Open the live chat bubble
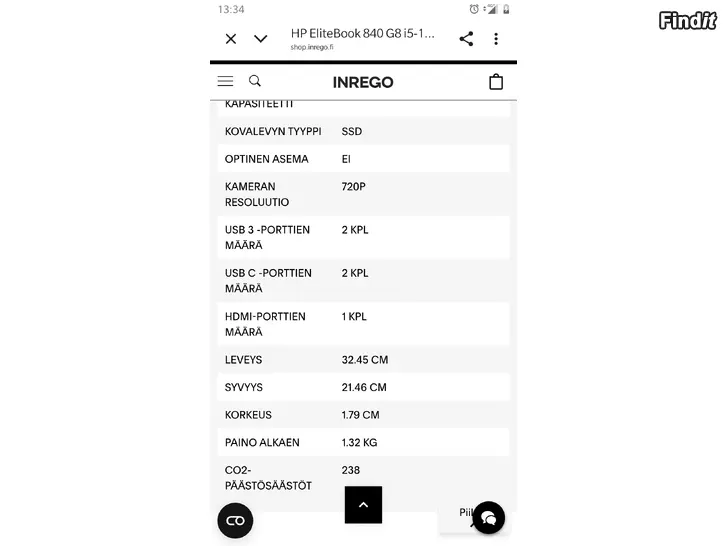728x546 pixels. tap(488, 517)
